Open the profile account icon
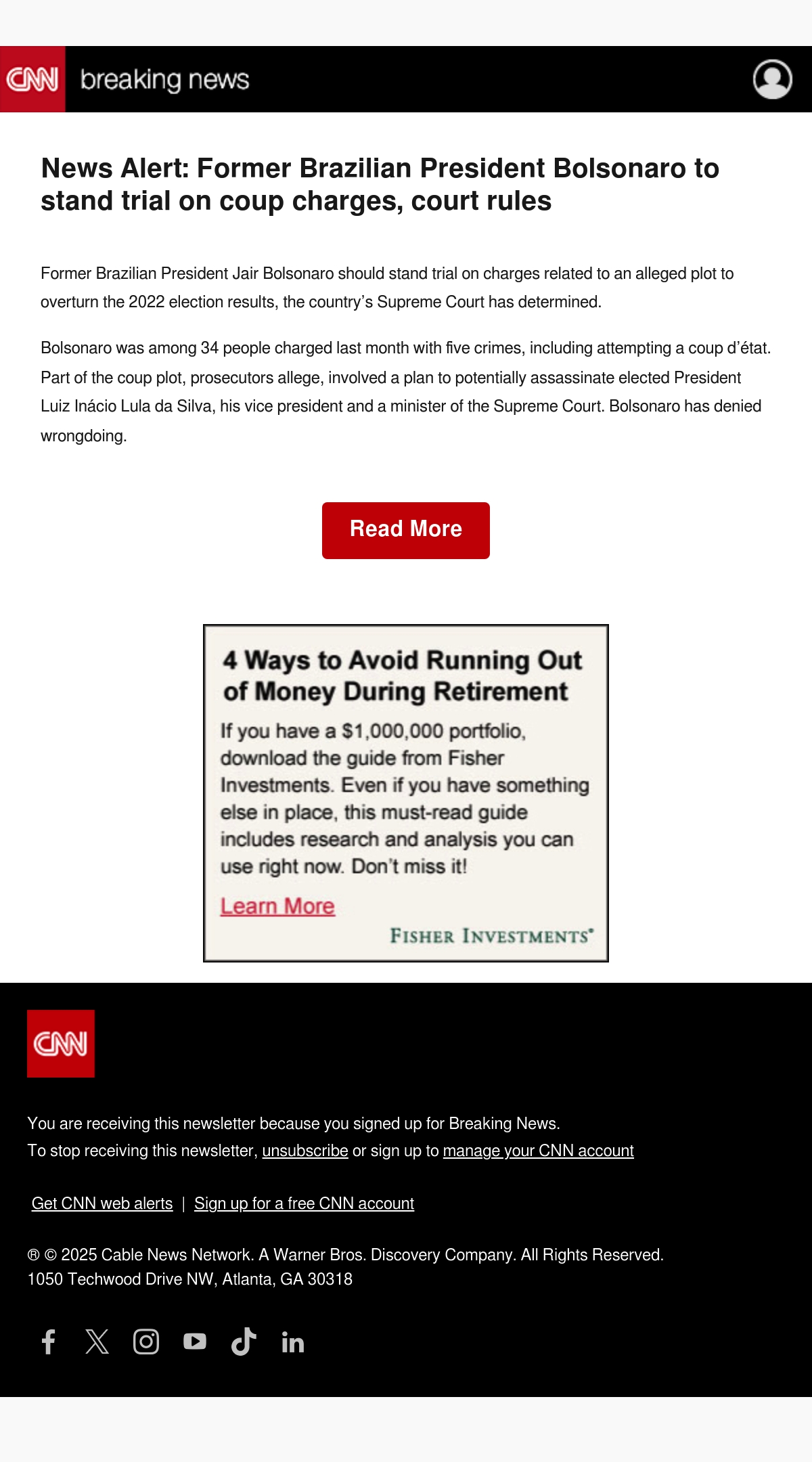 772,79
